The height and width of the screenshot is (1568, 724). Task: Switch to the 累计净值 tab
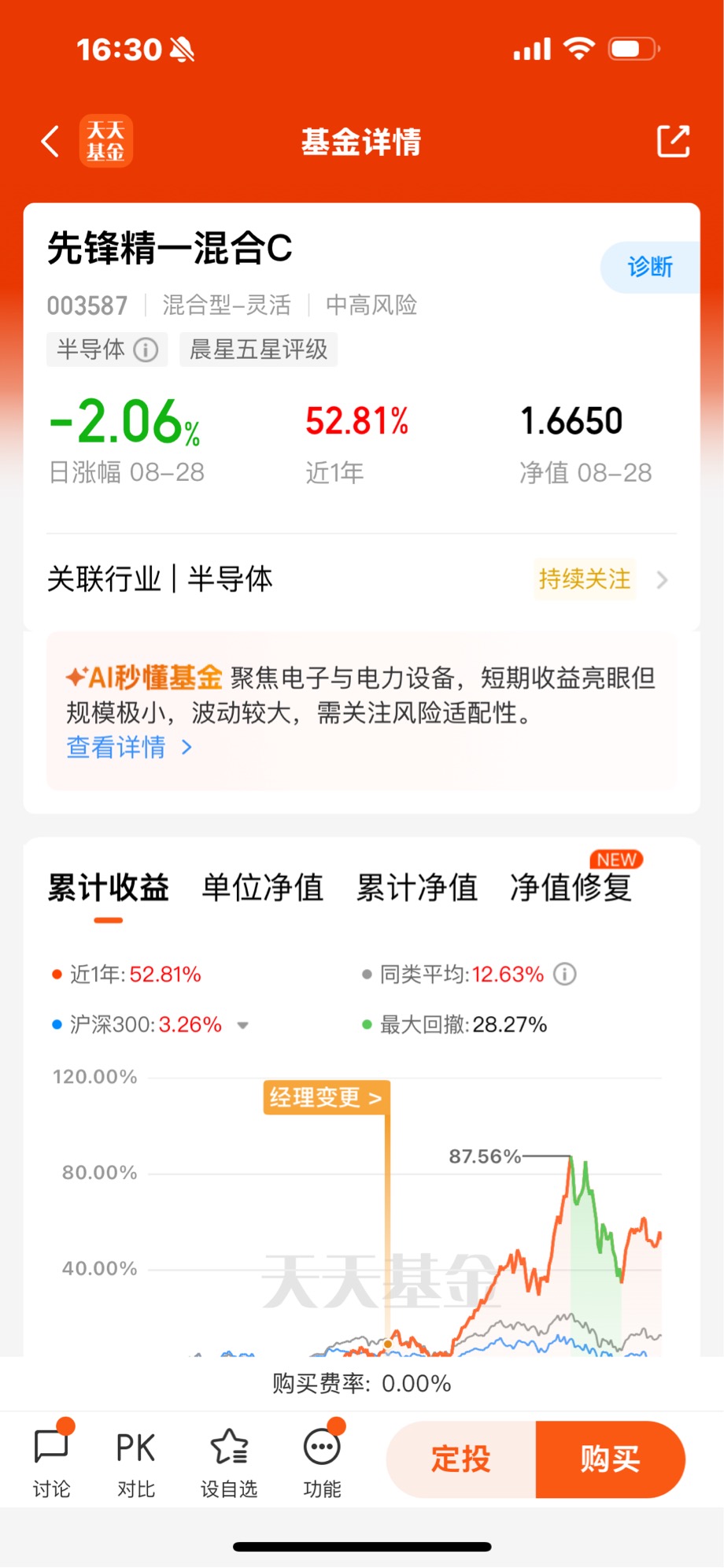[417, 887]
